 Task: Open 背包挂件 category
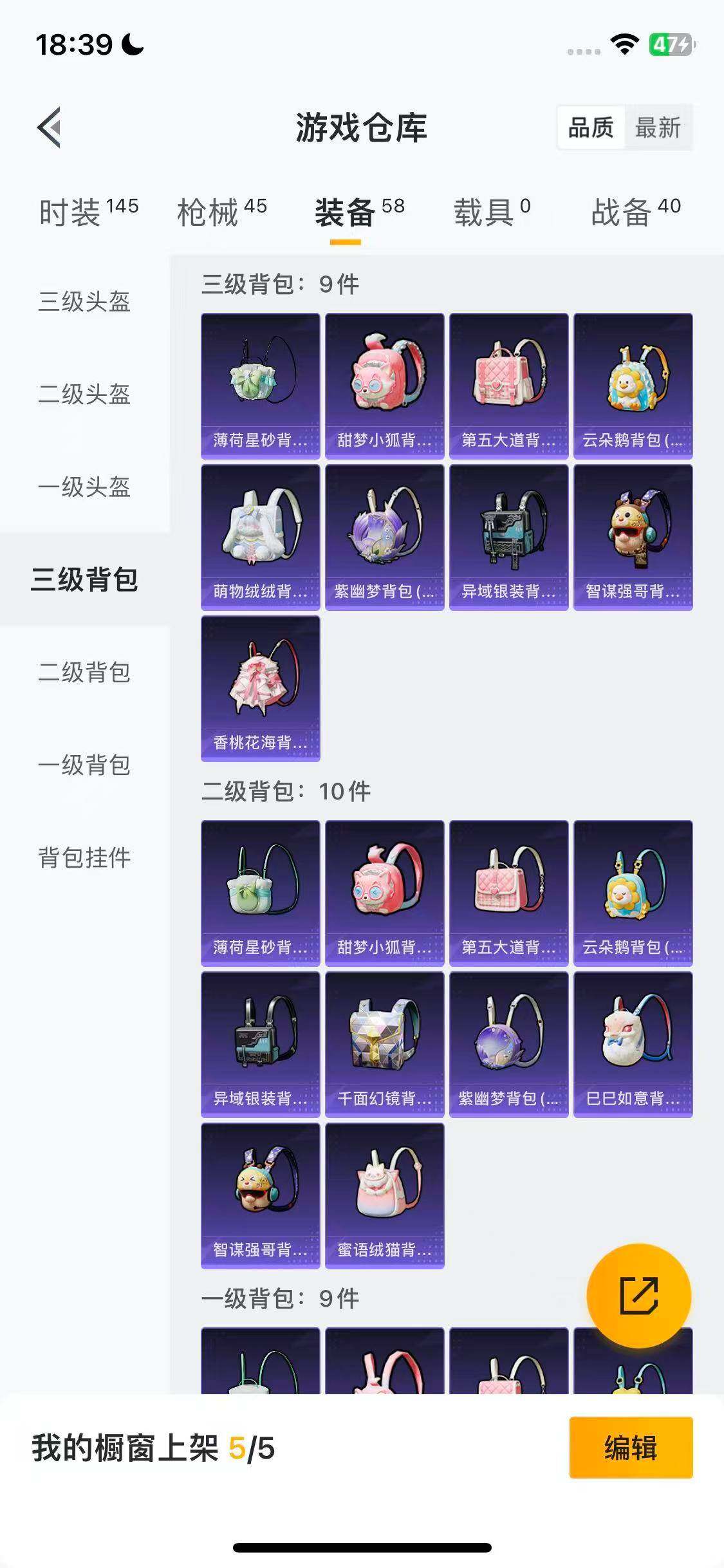(x=84, y=857)
